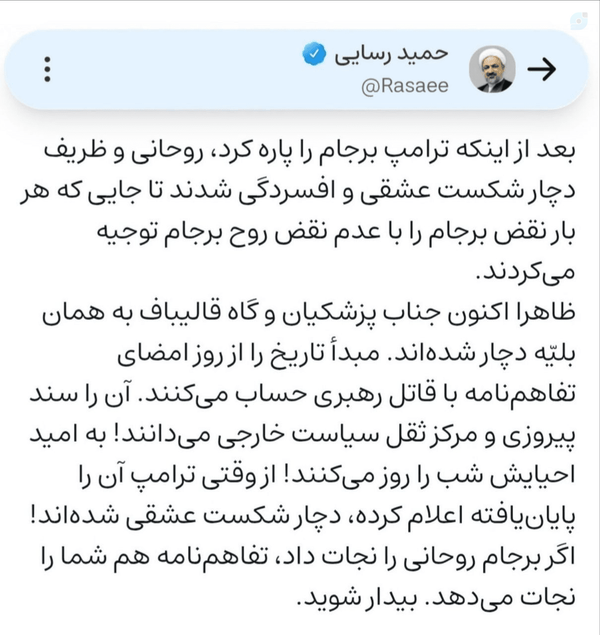The height and width of the screenshot is (635, 600).
Task: Open the @Rasaee profile handle
Action: 404,86
